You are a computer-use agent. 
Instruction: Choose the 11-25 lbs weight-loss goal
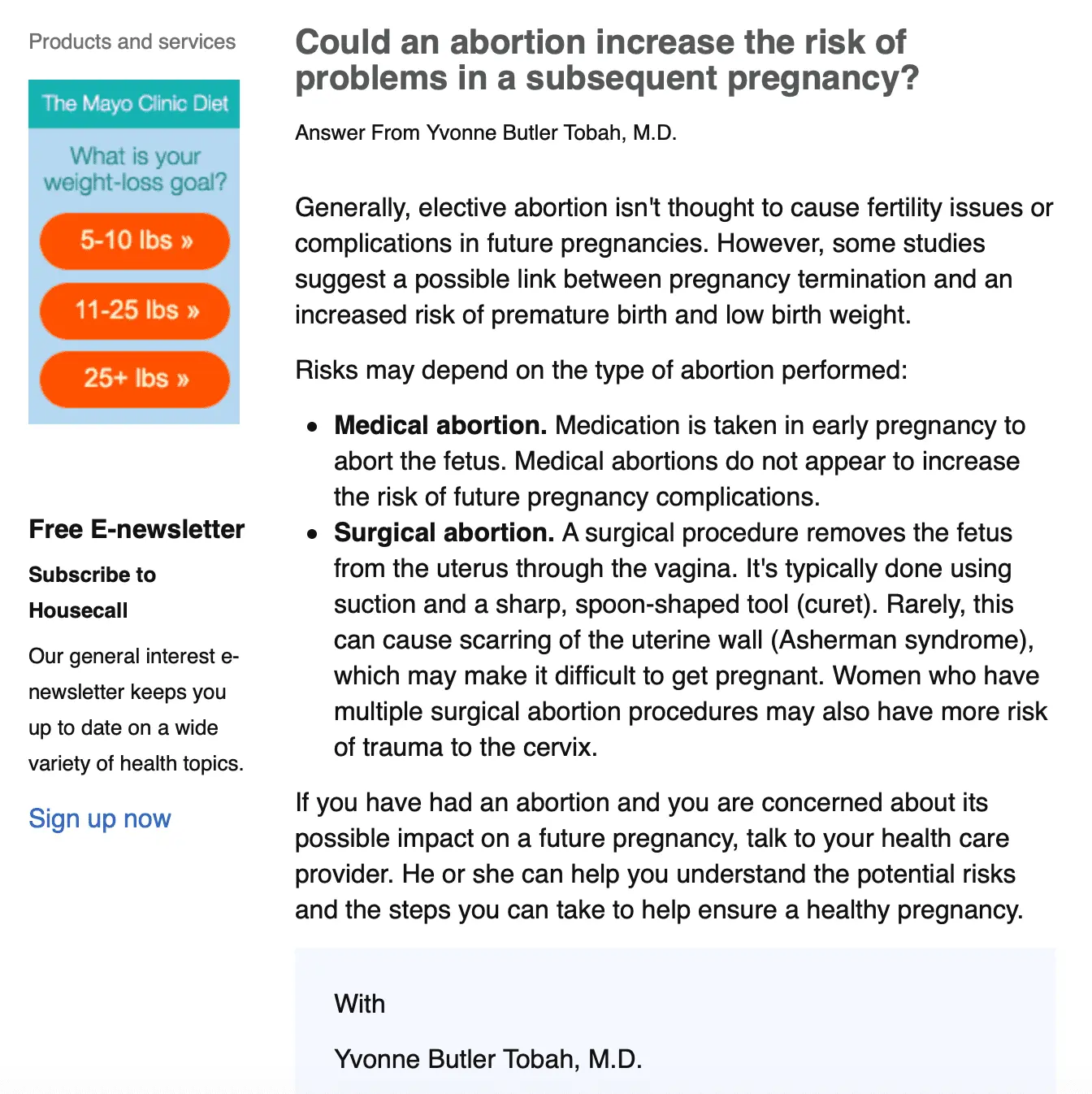tap(135, 310)
